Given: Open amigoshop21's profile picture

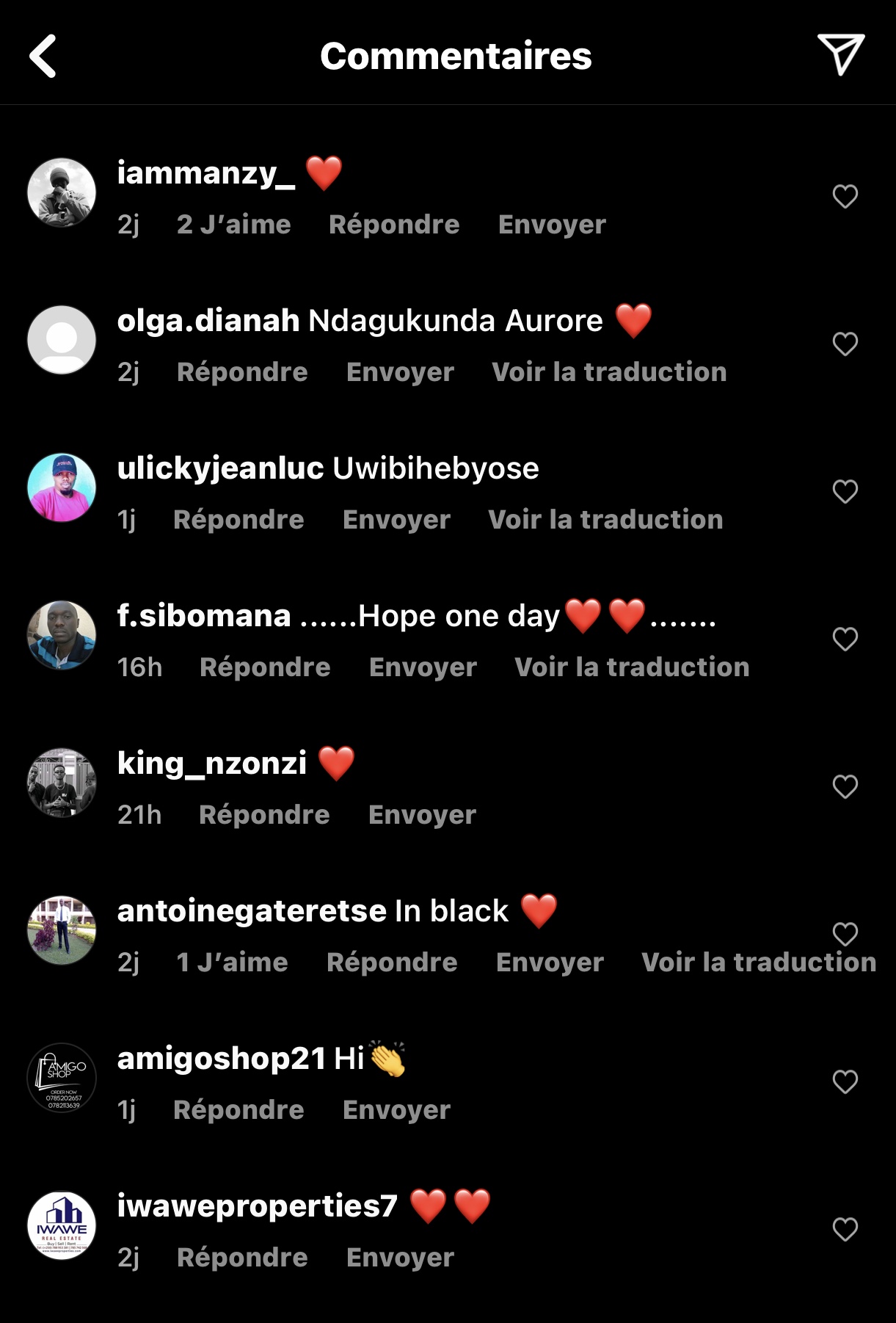Looking at the screenshot, I should coord(62,1078).
